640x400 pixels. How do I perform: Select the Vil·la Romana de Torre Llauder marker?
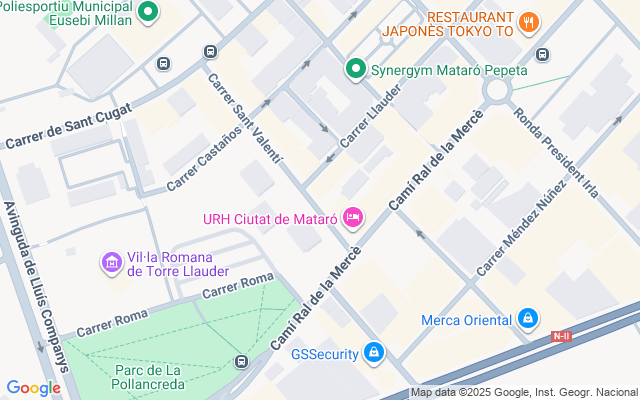(112, 263)
